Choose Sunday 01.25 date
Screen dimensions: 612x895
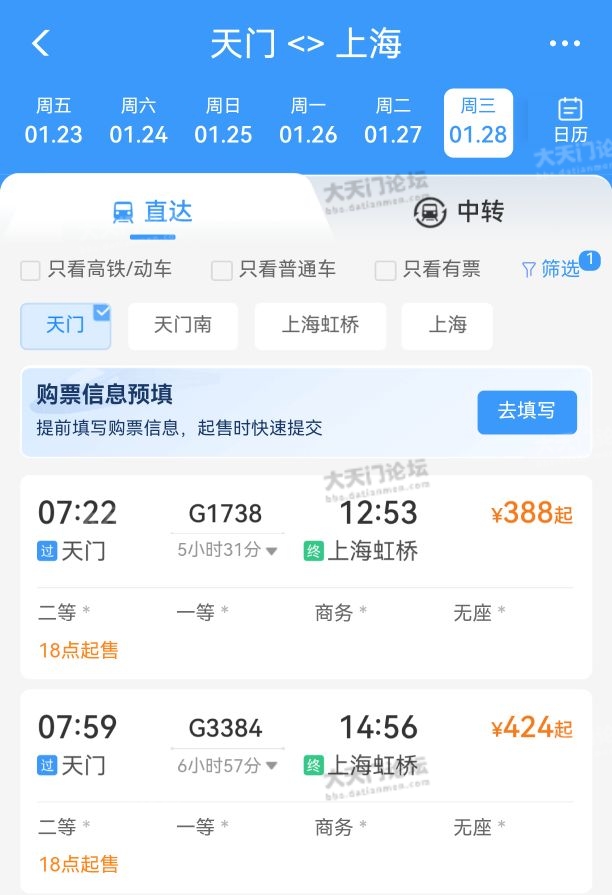point(223,121)
